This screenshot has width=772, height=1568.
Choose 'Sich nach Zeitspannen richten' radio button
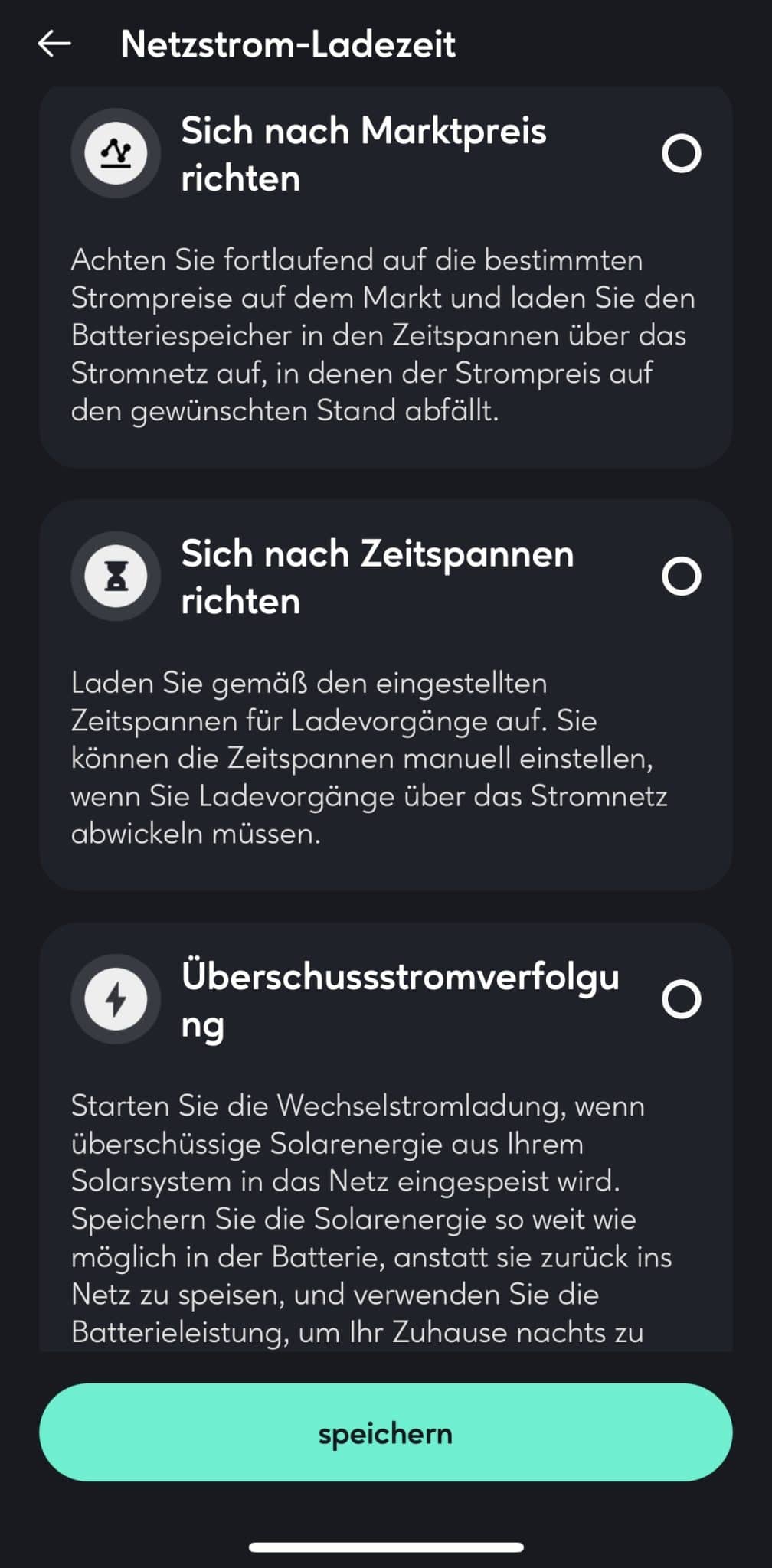[681, 577]
